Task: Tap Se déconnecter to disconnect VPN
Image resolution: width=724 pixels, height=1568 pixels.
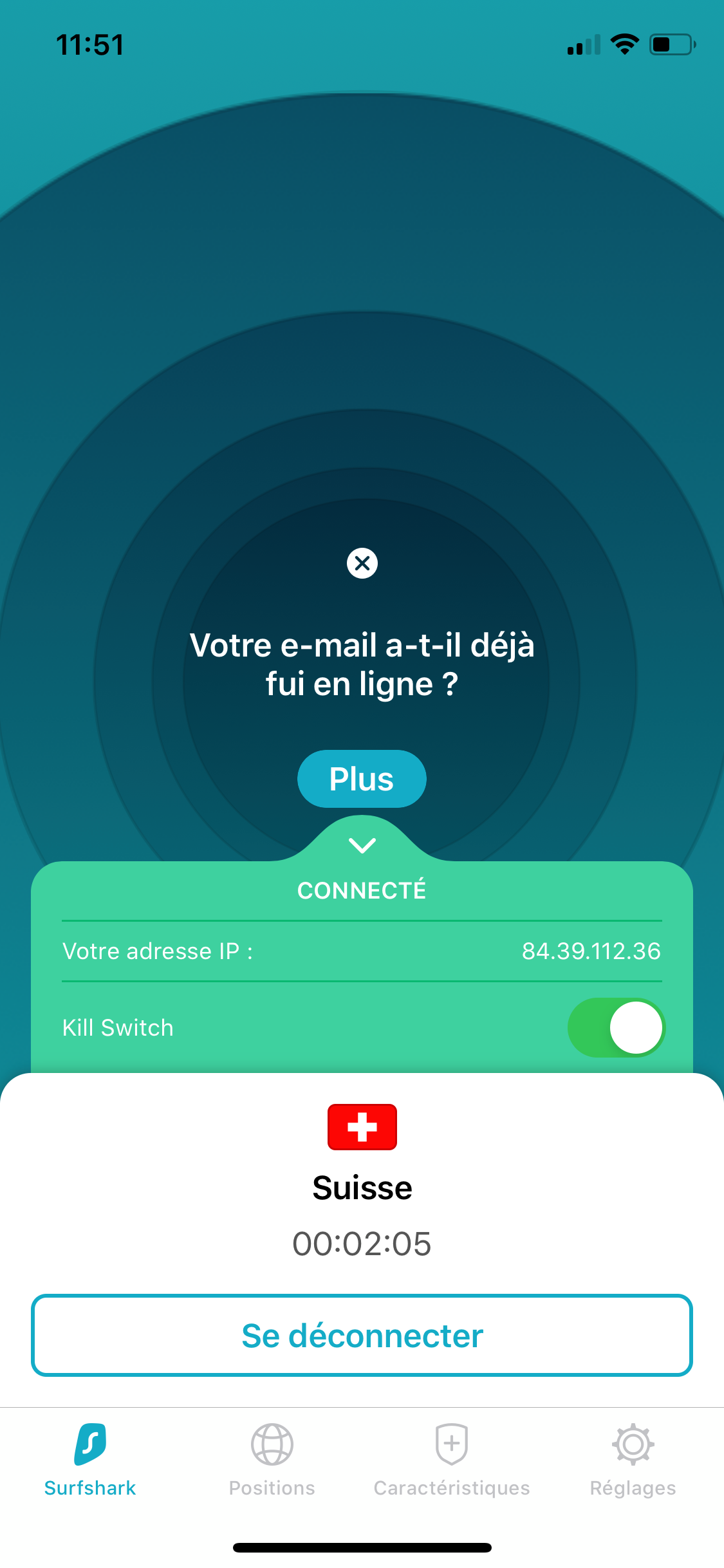Action: point(362,1336)
